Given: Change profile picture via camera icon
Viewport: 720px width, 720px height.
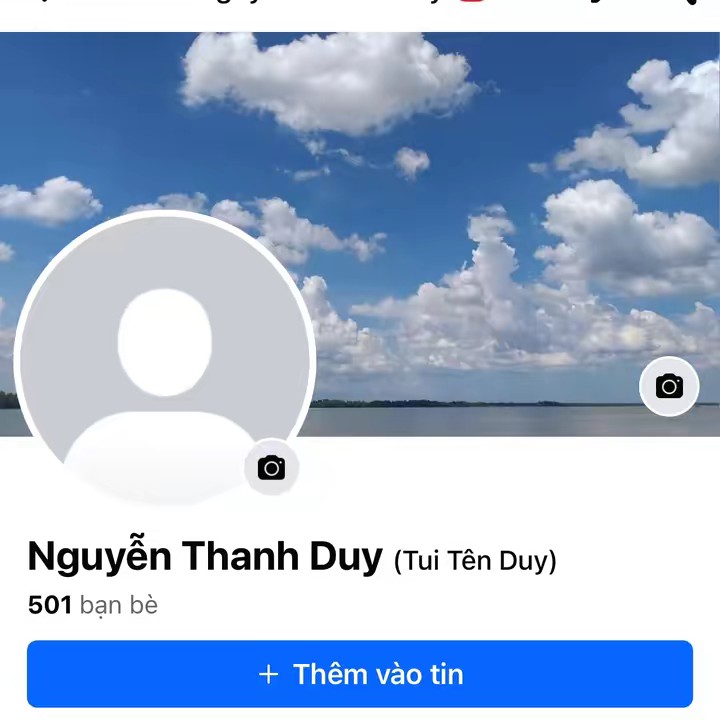Looking at the screenshot, I should (271, 467).
